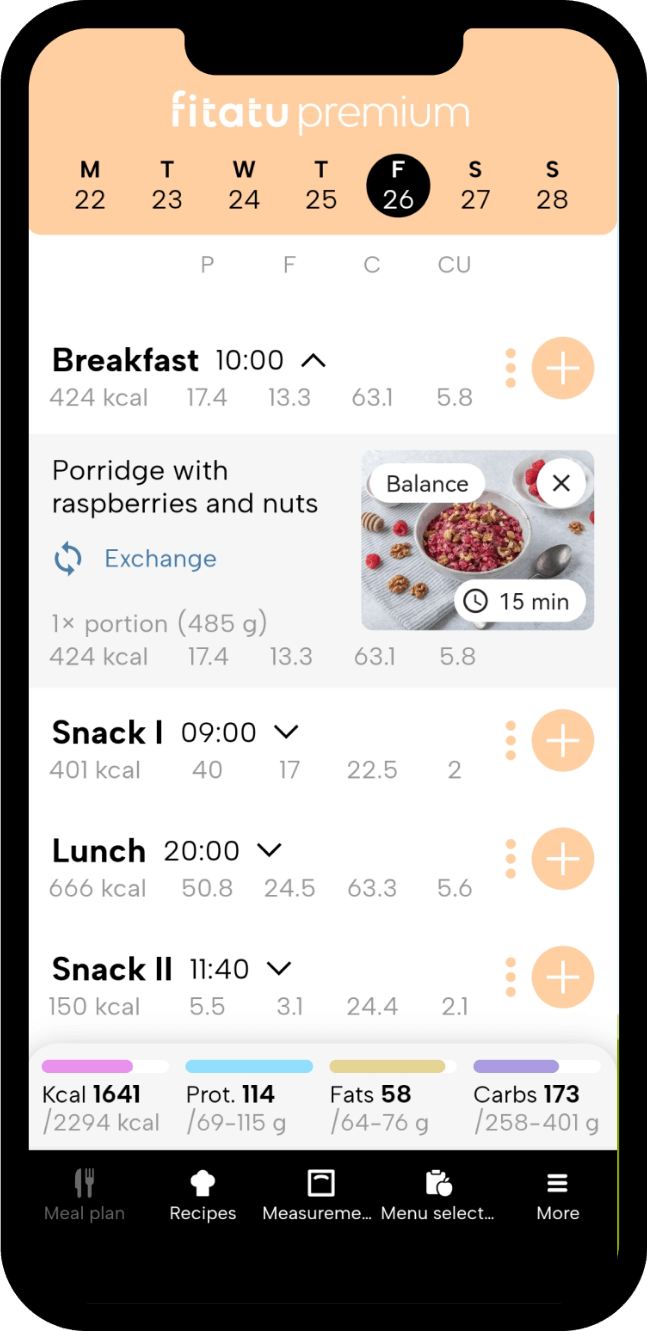Select Monday 22 in the week strip
The width and height of the screenshot is (647, 1331).
[90, 186]
